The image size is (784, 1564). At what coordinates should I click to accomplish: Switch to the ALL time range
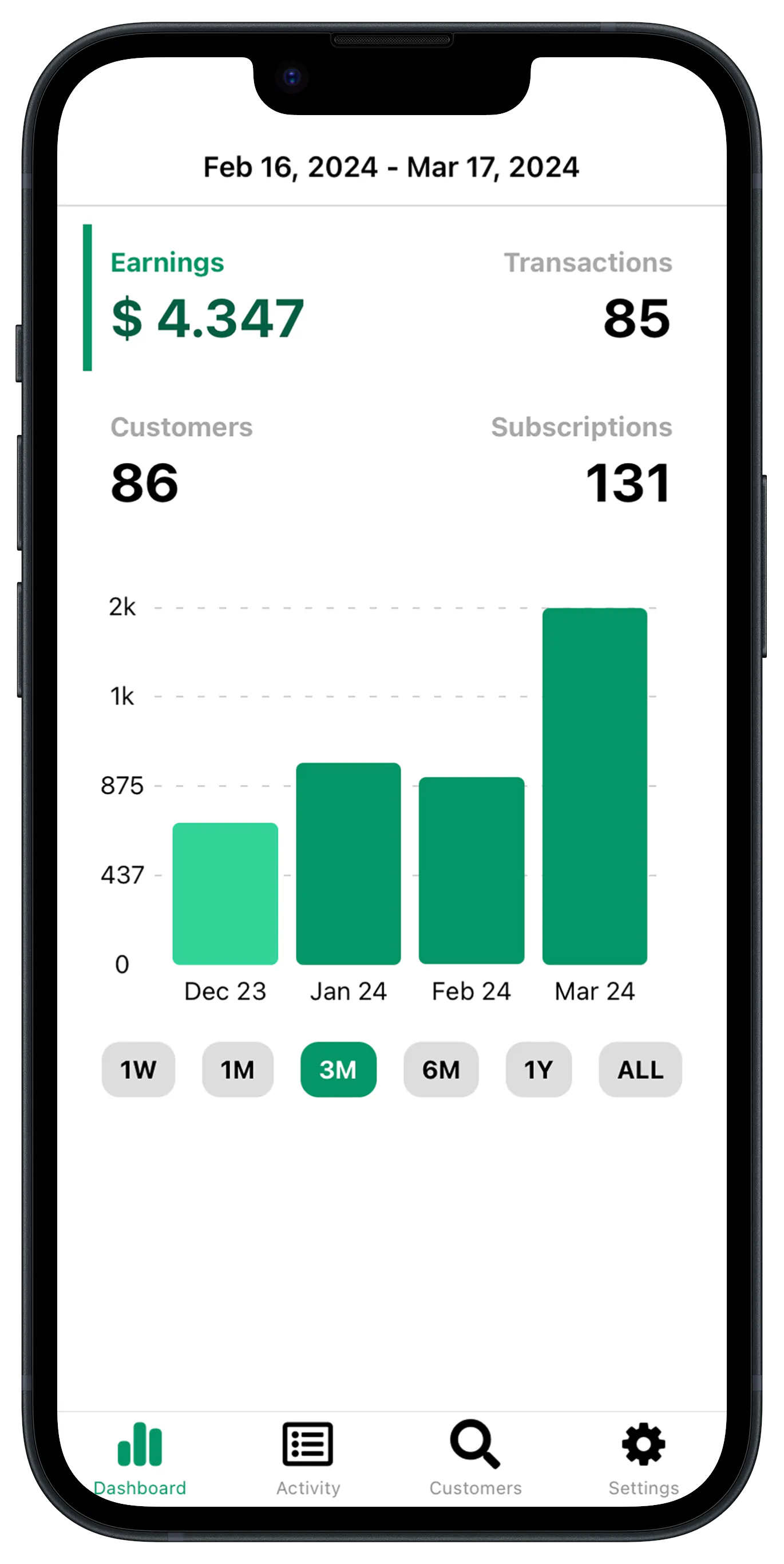[640, 1070]
